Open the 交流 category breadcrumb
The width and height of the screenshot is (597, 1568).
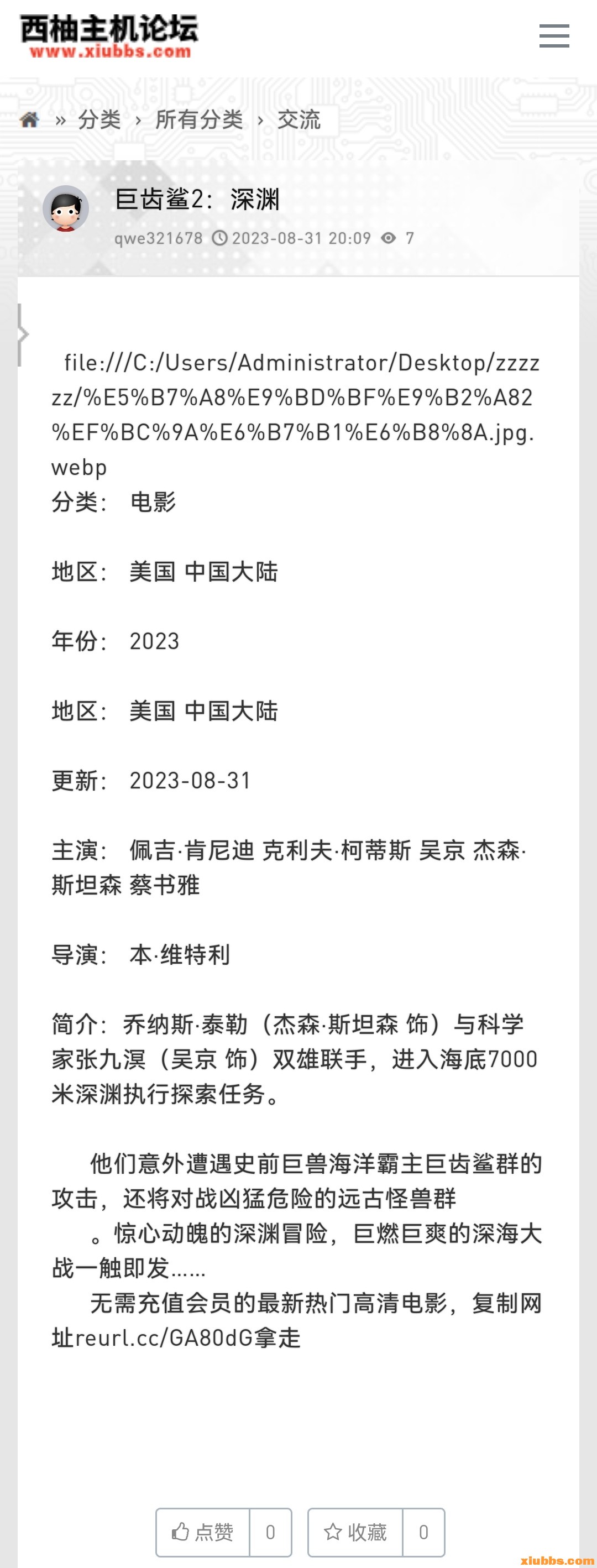pos(299,120)
